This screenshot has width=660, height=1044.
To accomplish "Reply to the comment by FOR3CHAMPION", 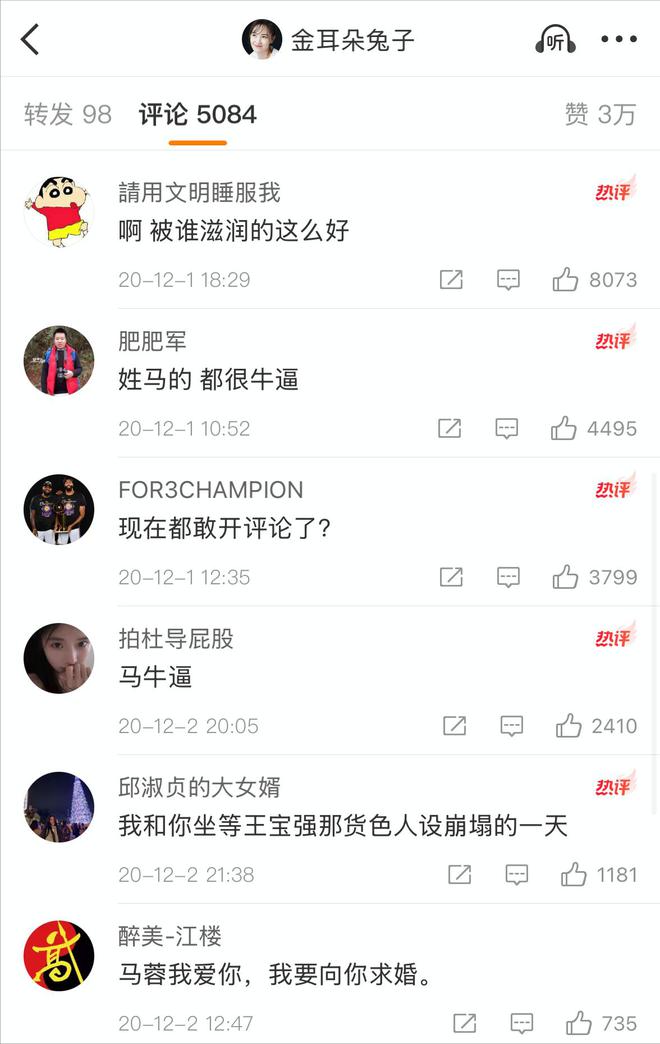I will pyautogui.click(x=509, y=577).
